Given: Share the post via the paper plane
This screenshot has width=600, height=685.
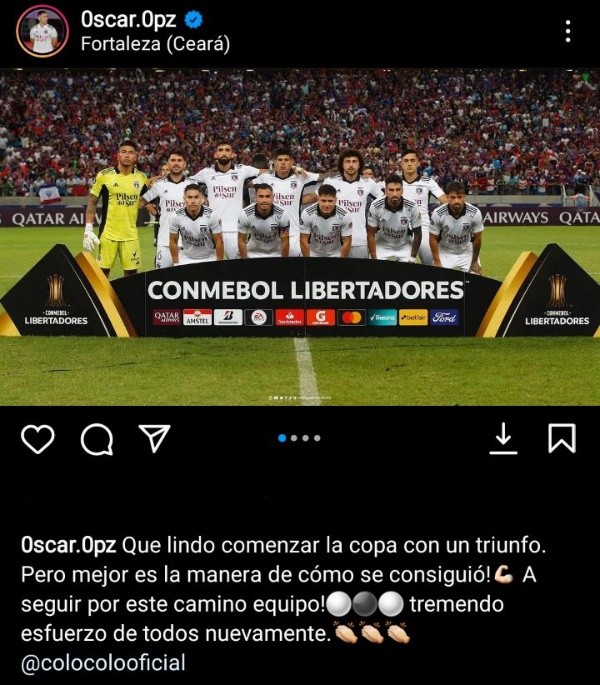Looking at the screenshot, I should (154, 438).
